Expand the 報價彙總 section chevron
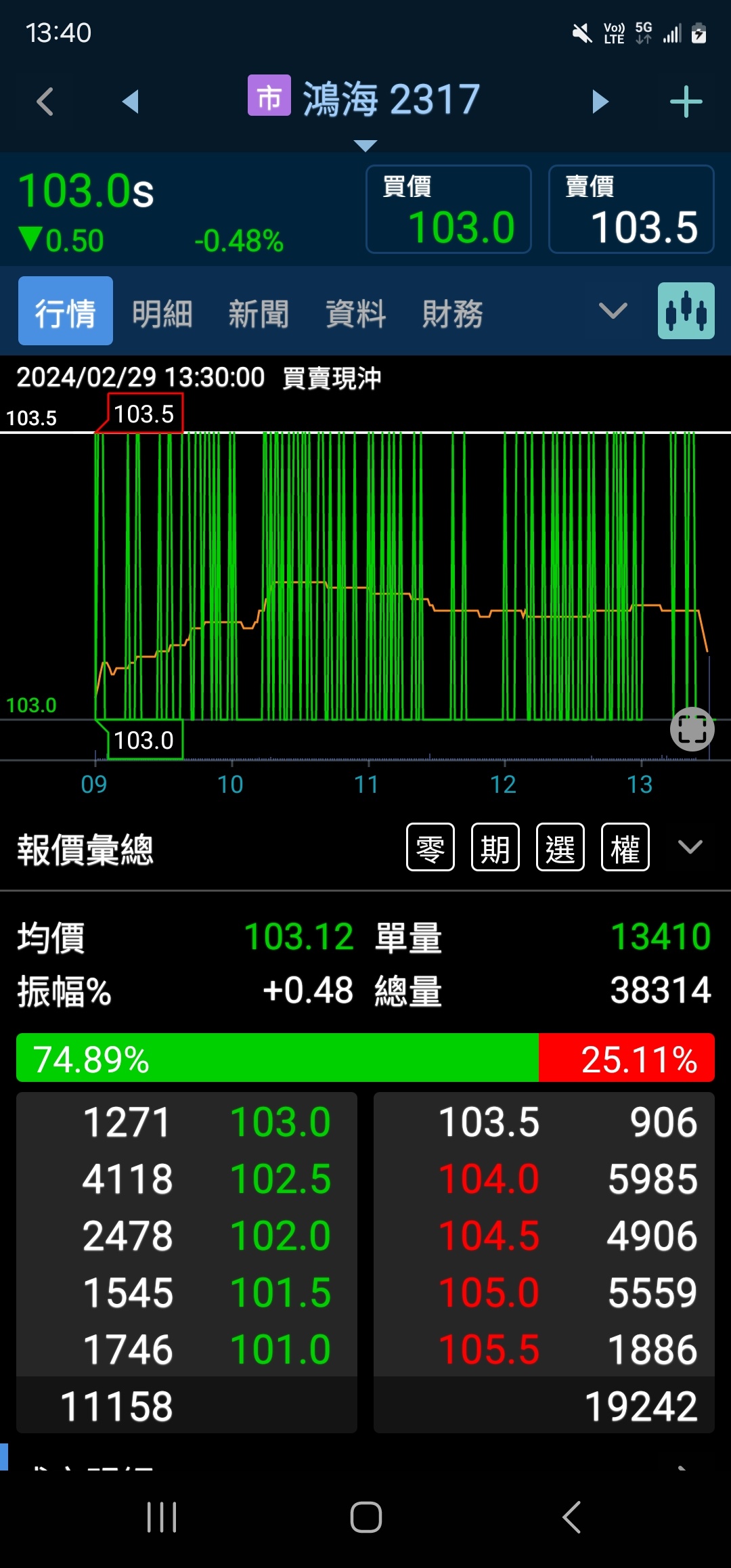The image size is (731, 1568). click(690, 847)
